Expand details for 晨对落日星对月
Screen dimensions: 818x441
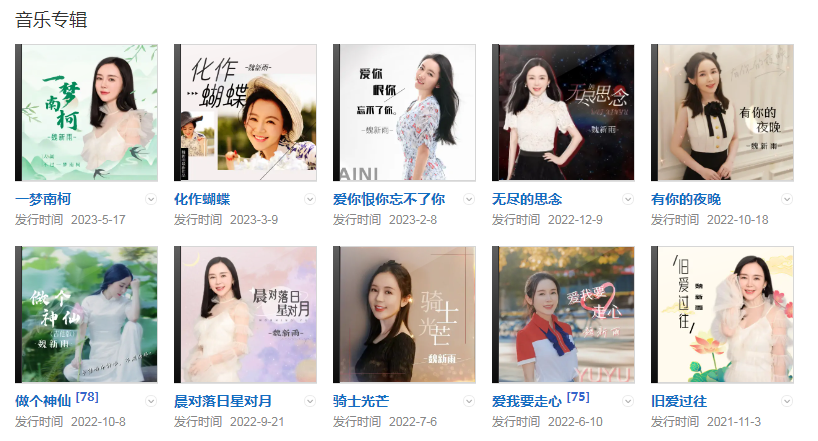310,401
